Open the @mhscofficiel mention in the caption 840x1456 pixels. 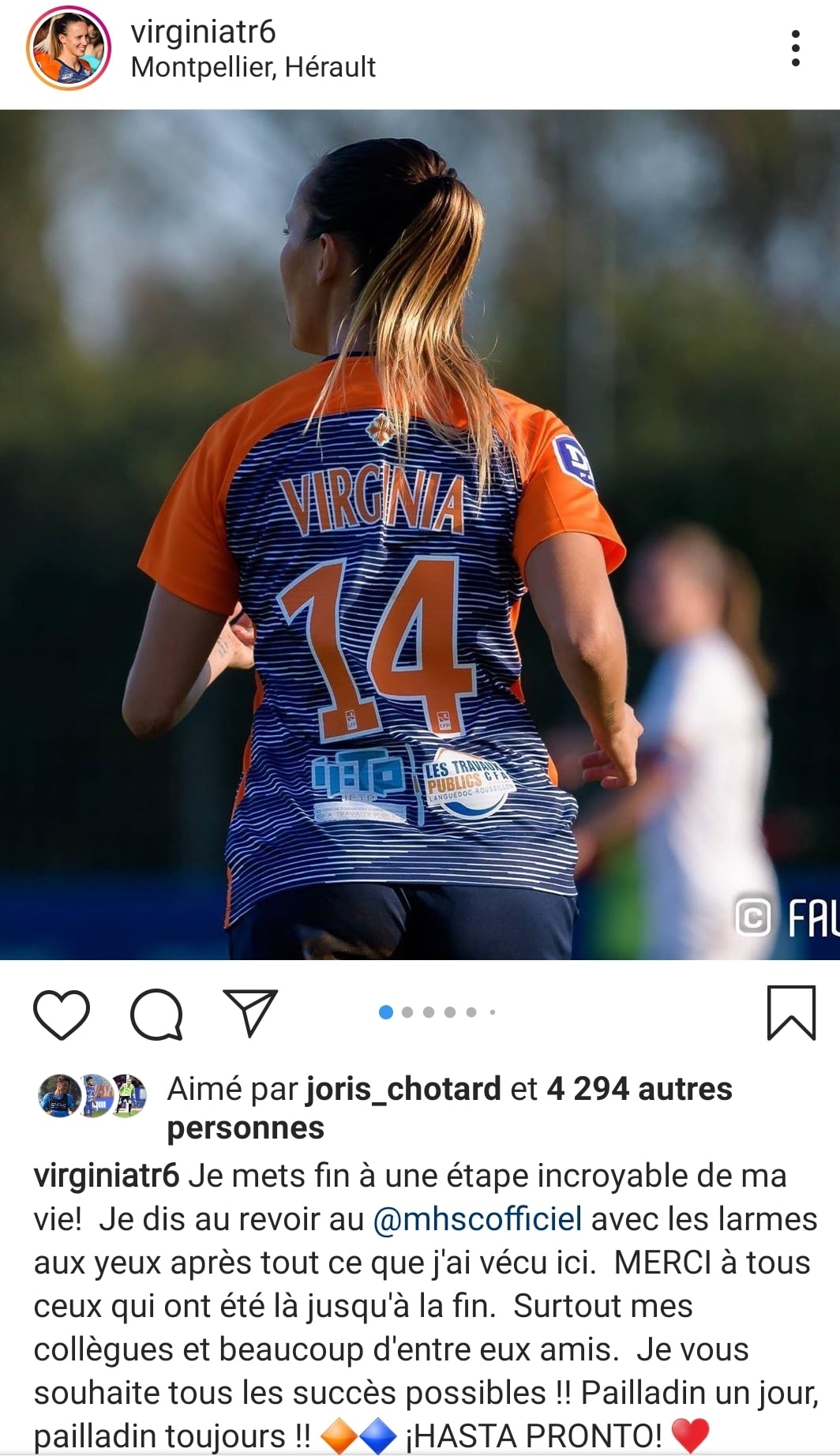click(x=478, y=1218)
